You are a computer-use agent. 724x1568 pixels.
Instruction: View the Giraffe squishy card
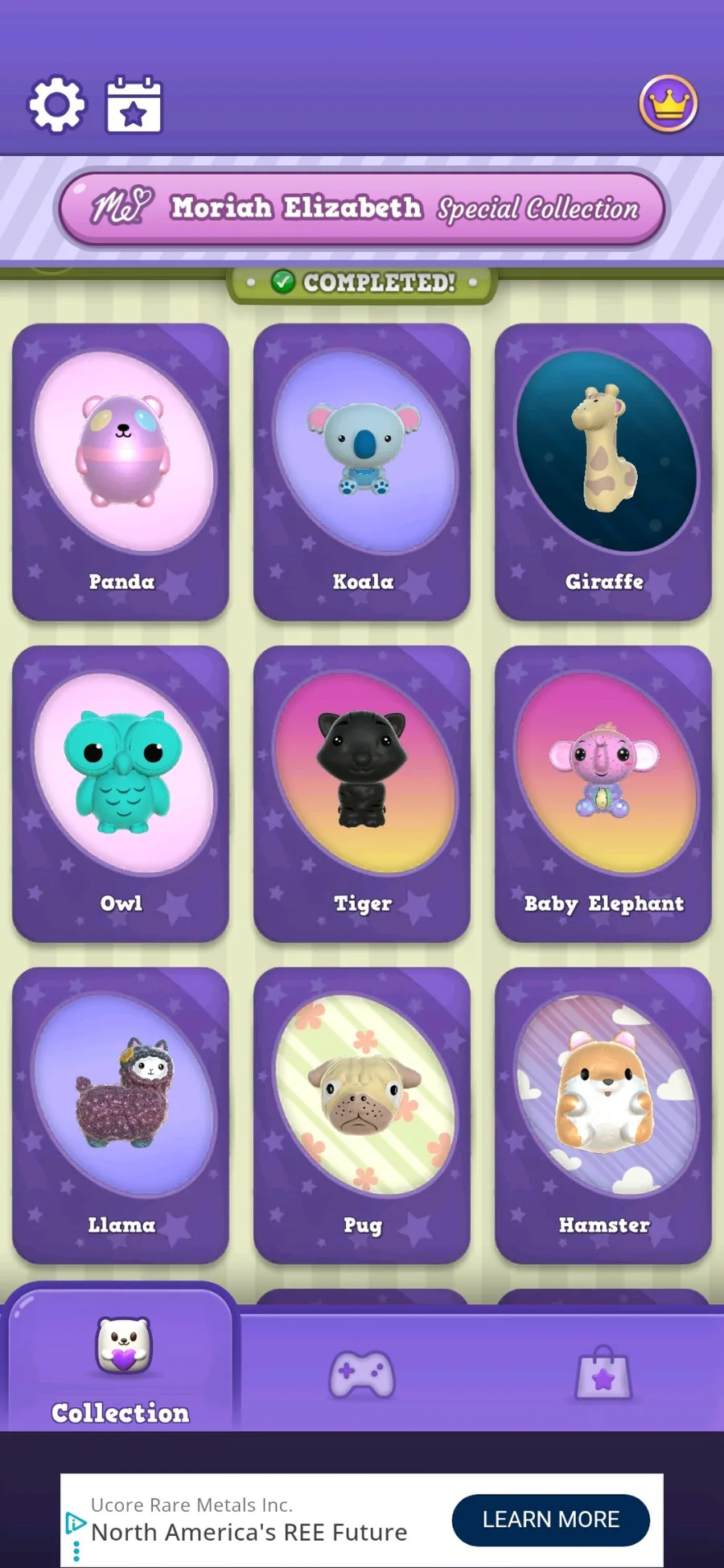point(603,471)
